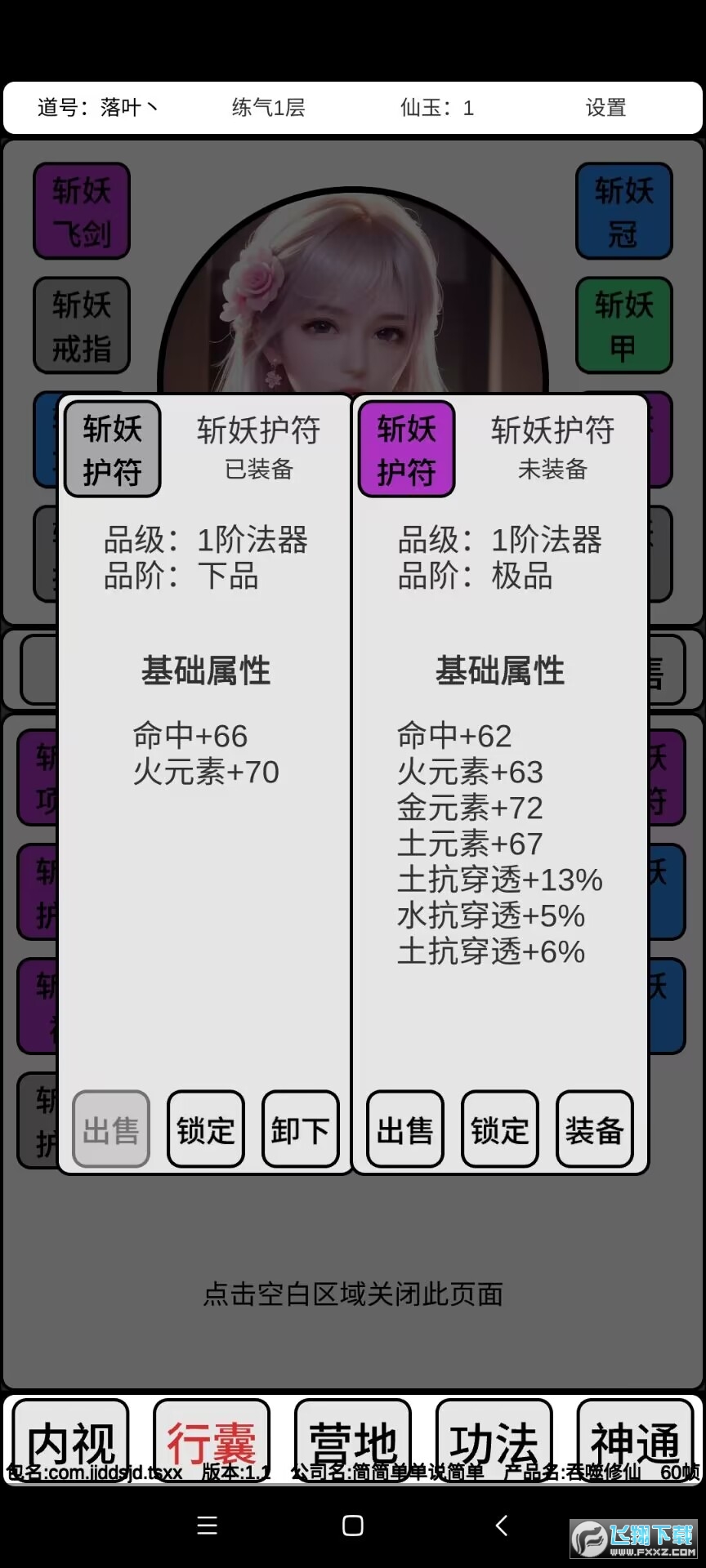Screen dimensions: 706x1568
Task: Select the 斩妖冠 equipment slot
Action: point(624,212)
